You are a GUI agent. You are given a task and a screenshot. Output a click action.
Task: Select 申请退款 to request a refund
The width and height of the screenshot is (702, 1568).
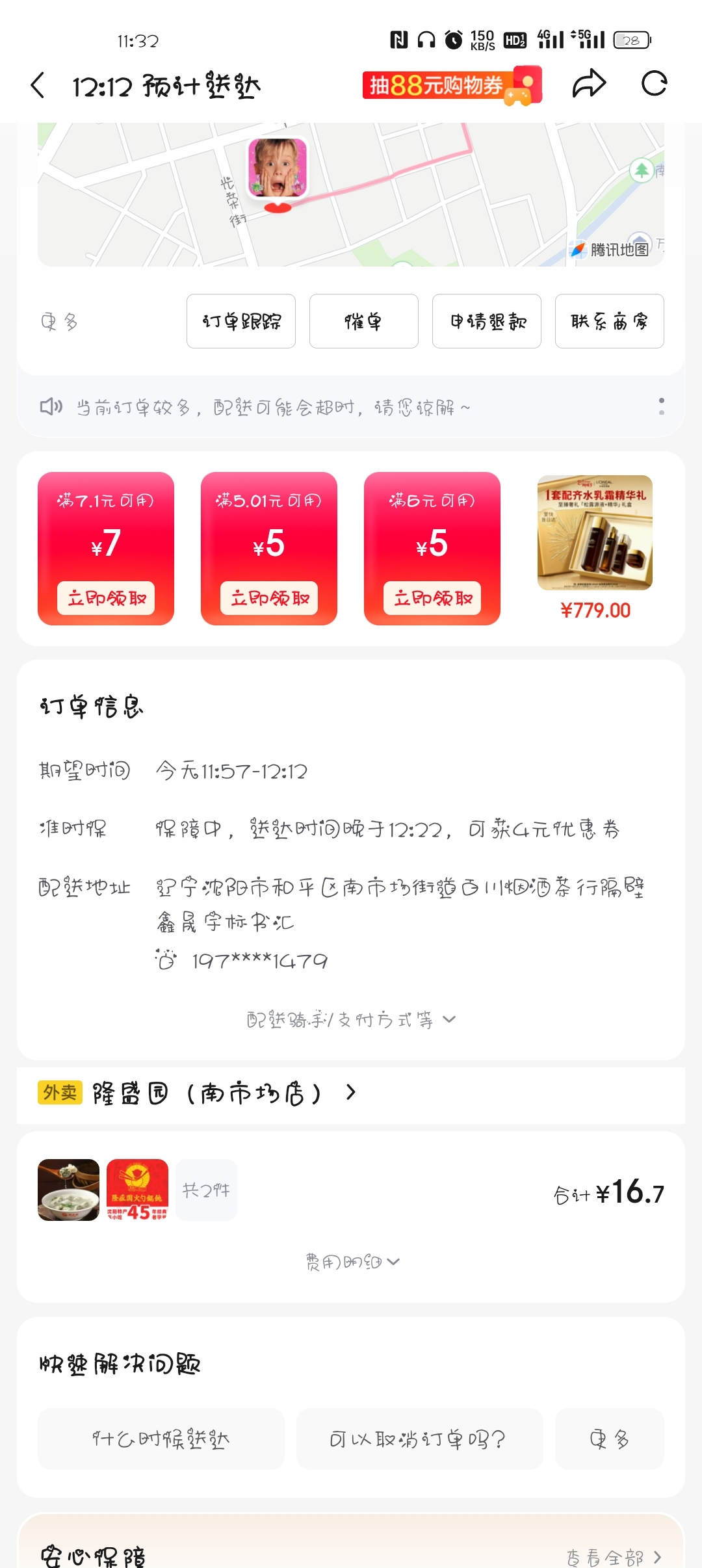[x=487, y=321]
